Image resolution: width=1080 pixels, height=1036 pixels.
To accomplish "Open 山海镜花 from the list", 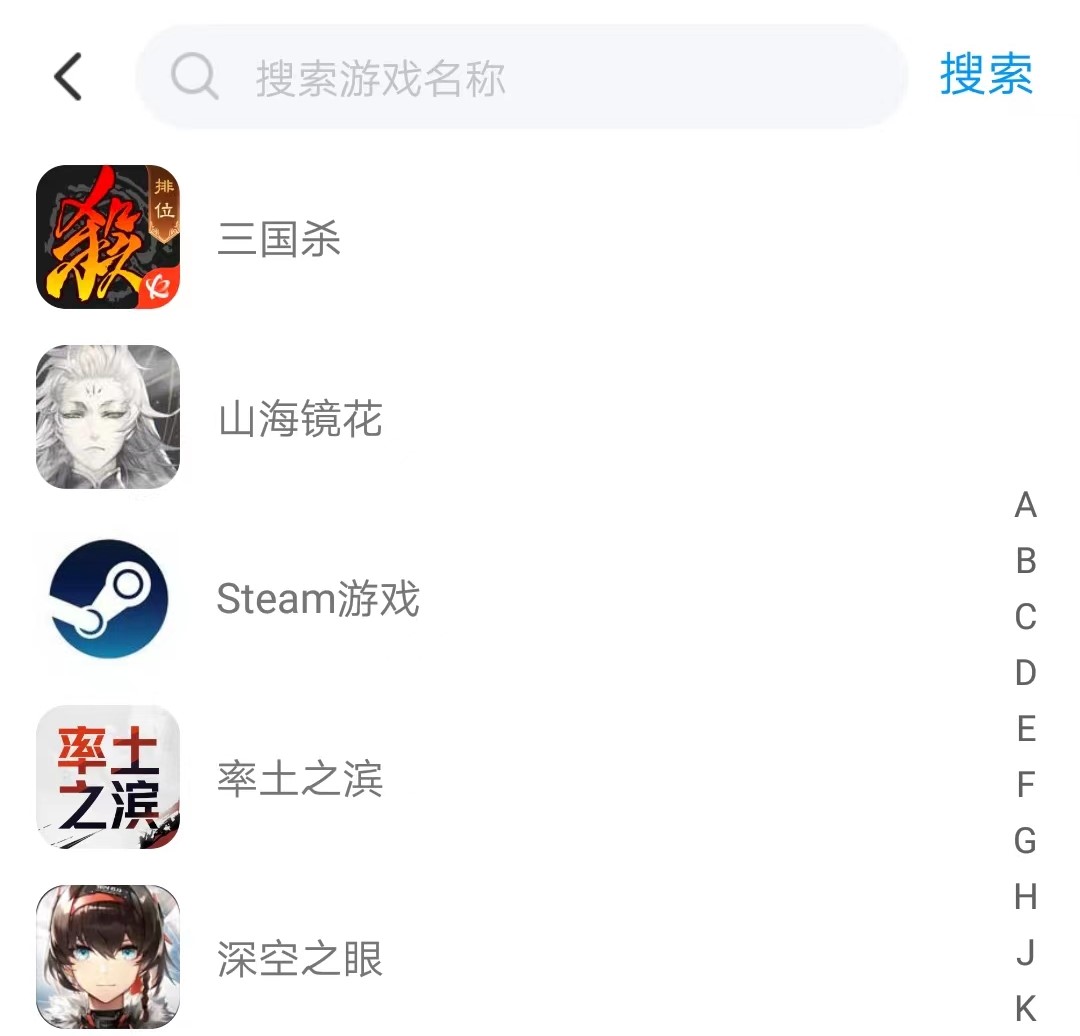I will tap(300, 419).
